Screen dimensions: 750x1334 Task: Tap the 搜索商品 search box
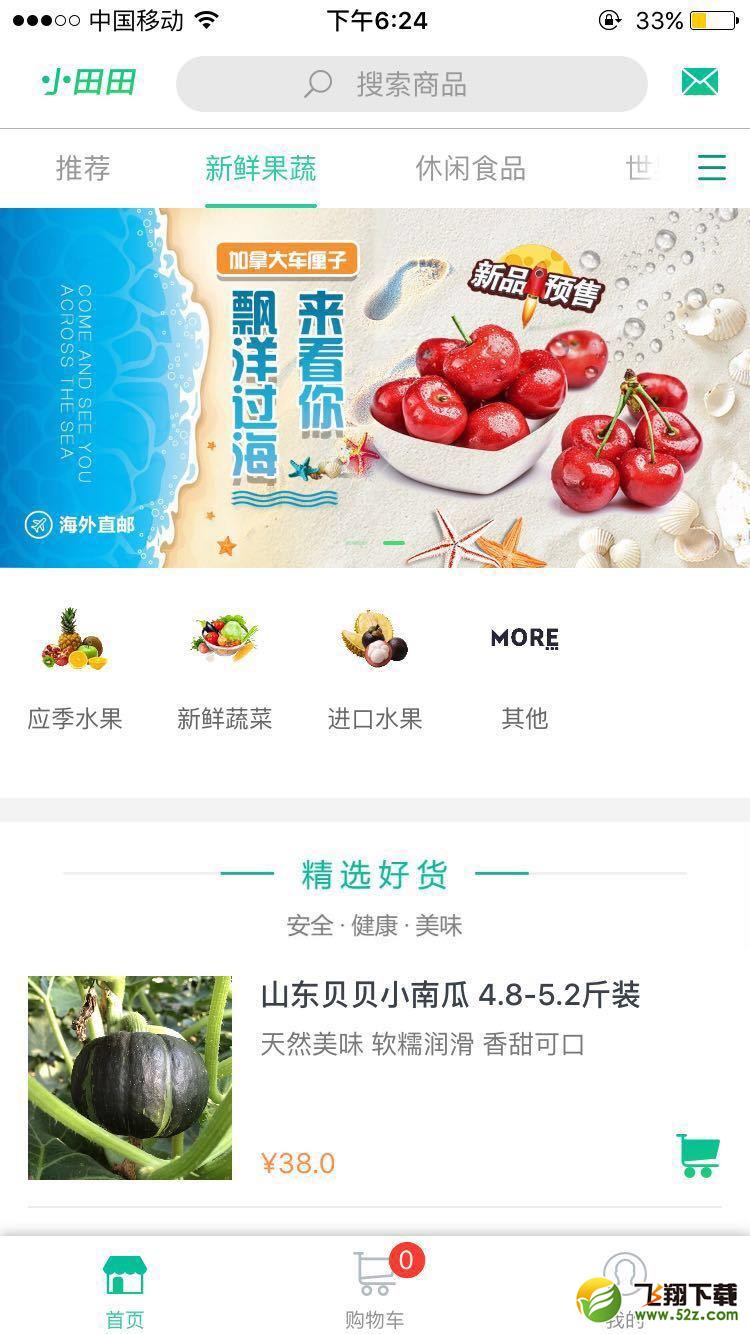pyautogui.click(x=411, y=84)
